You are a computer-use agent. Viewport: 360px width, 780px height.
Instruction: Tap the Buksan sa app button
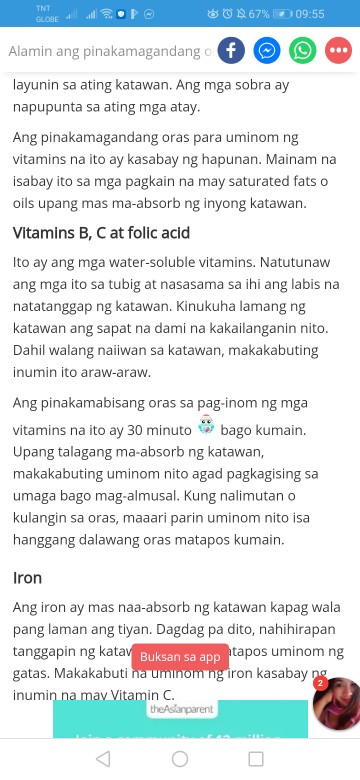tap(180, 657)
